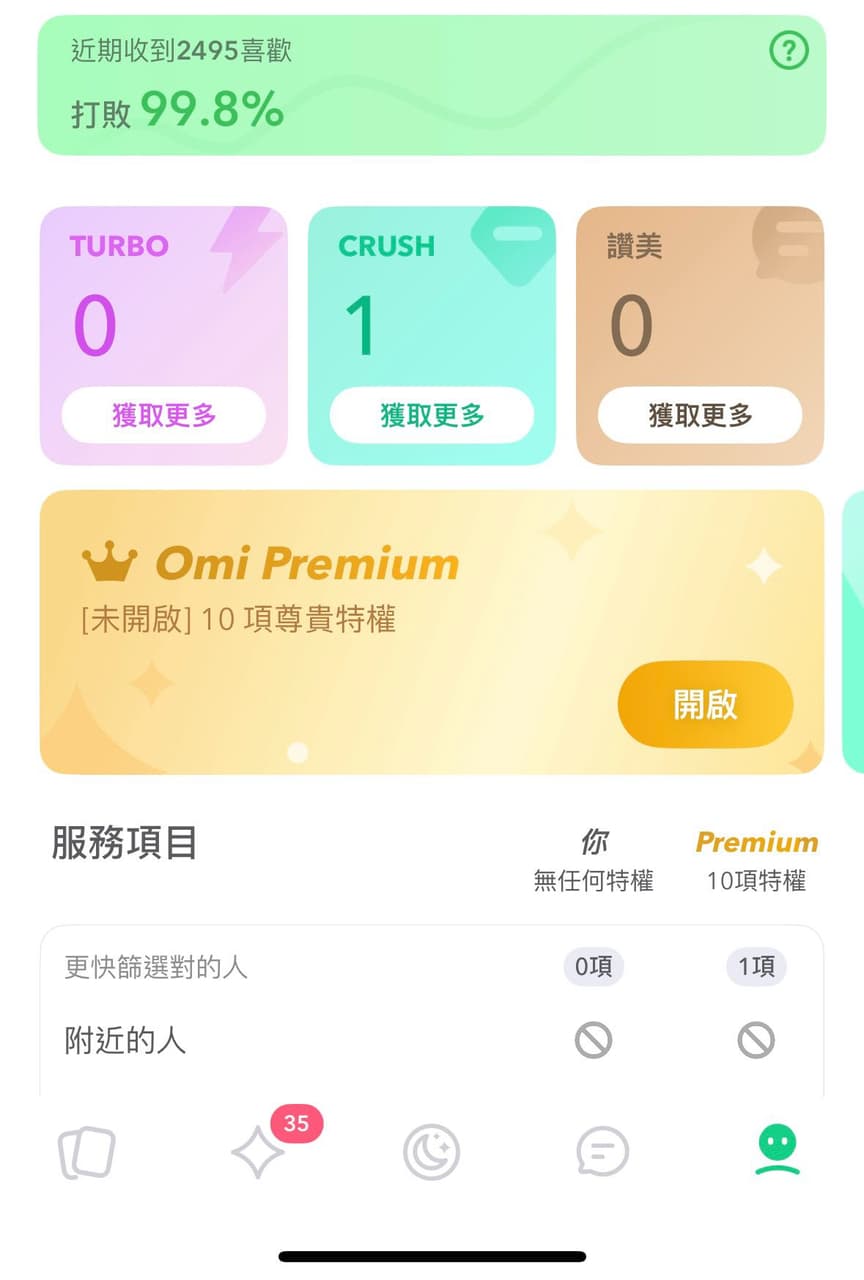Open the chat messages icon
864x1280 pixels.
(x=604, y=1152)
